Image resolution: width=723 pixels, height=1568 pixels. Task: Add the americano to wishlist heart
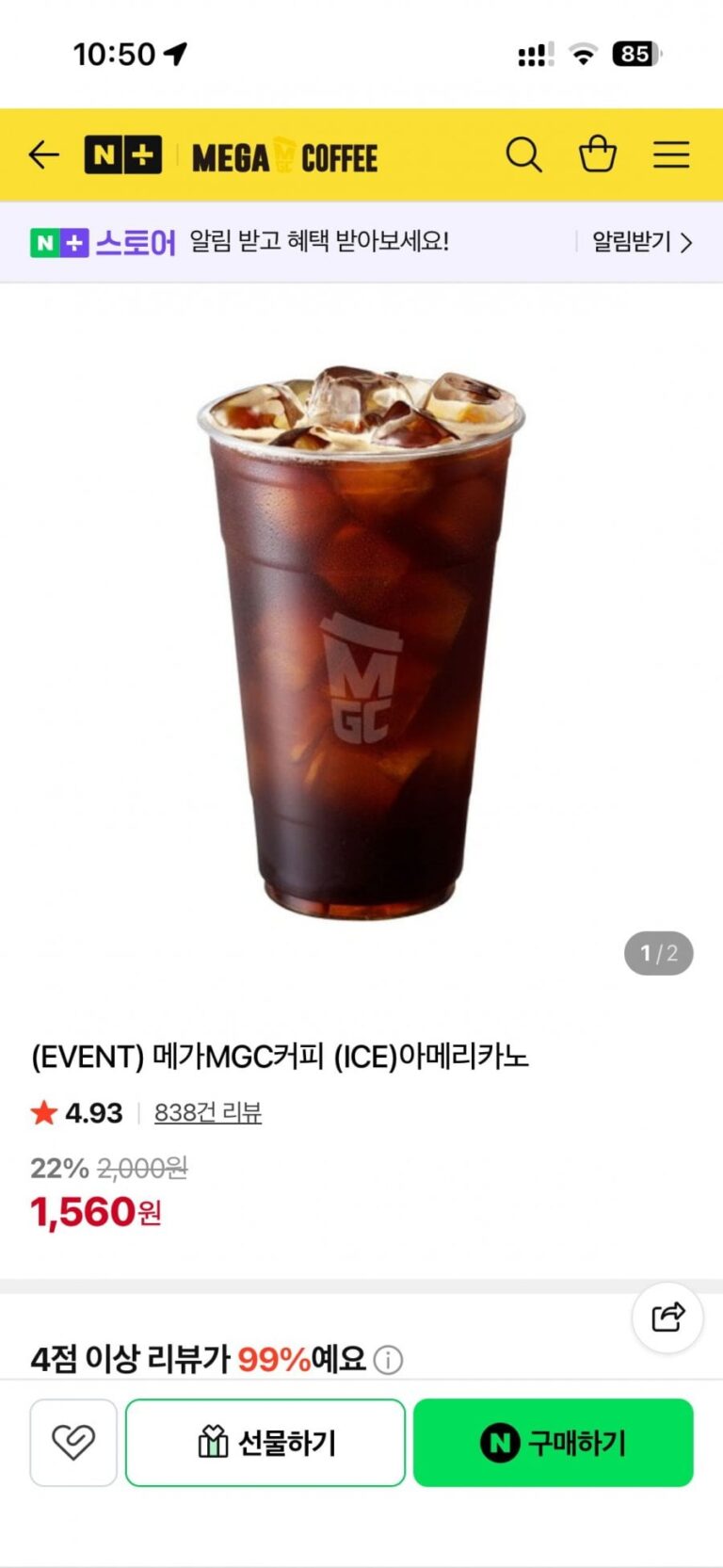click(x=73, y=1442)
